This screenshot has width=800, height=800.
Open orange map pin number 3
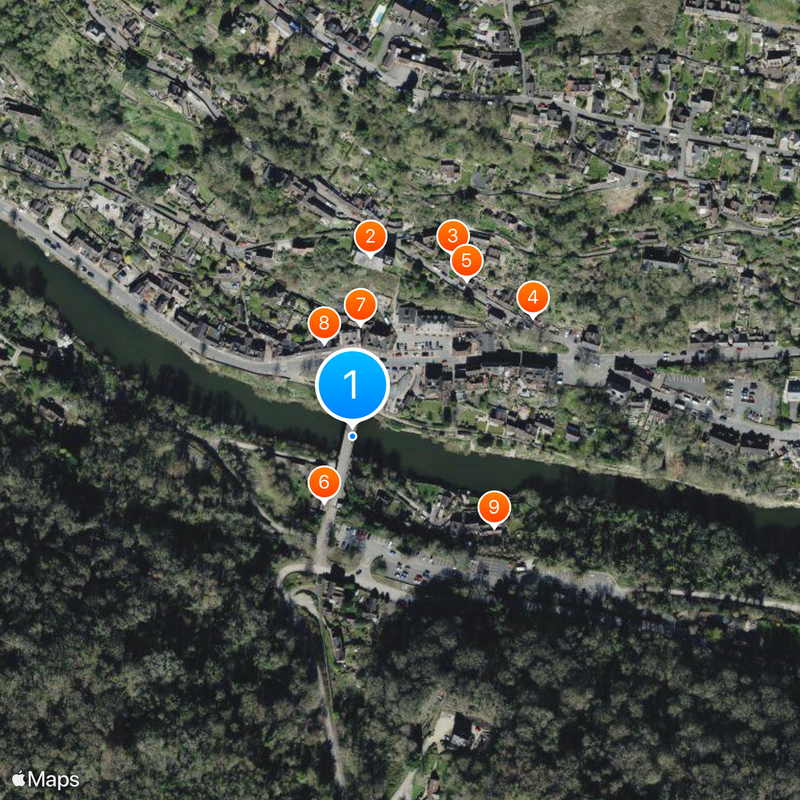coord(452,237)
